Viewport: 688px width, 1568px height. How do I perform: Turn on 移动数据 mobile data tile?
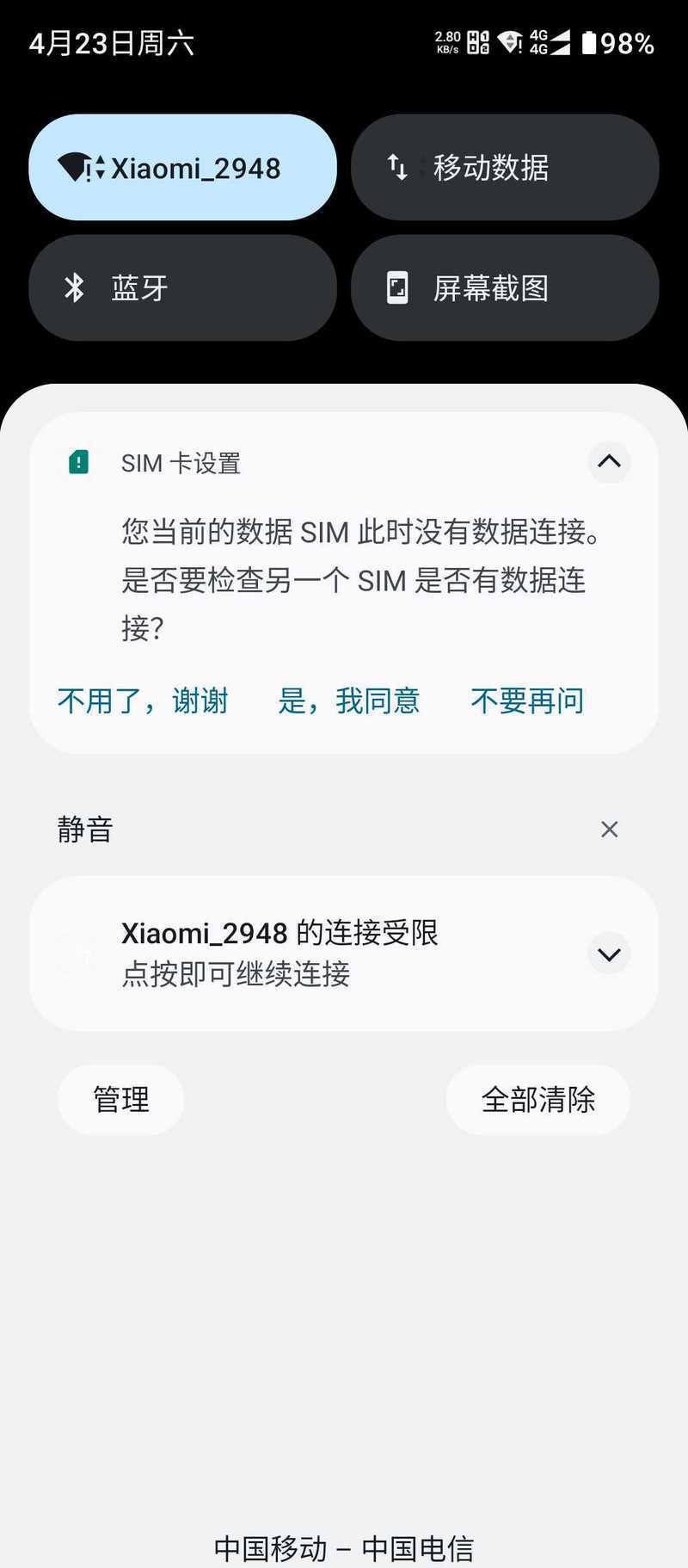(505, 168)
